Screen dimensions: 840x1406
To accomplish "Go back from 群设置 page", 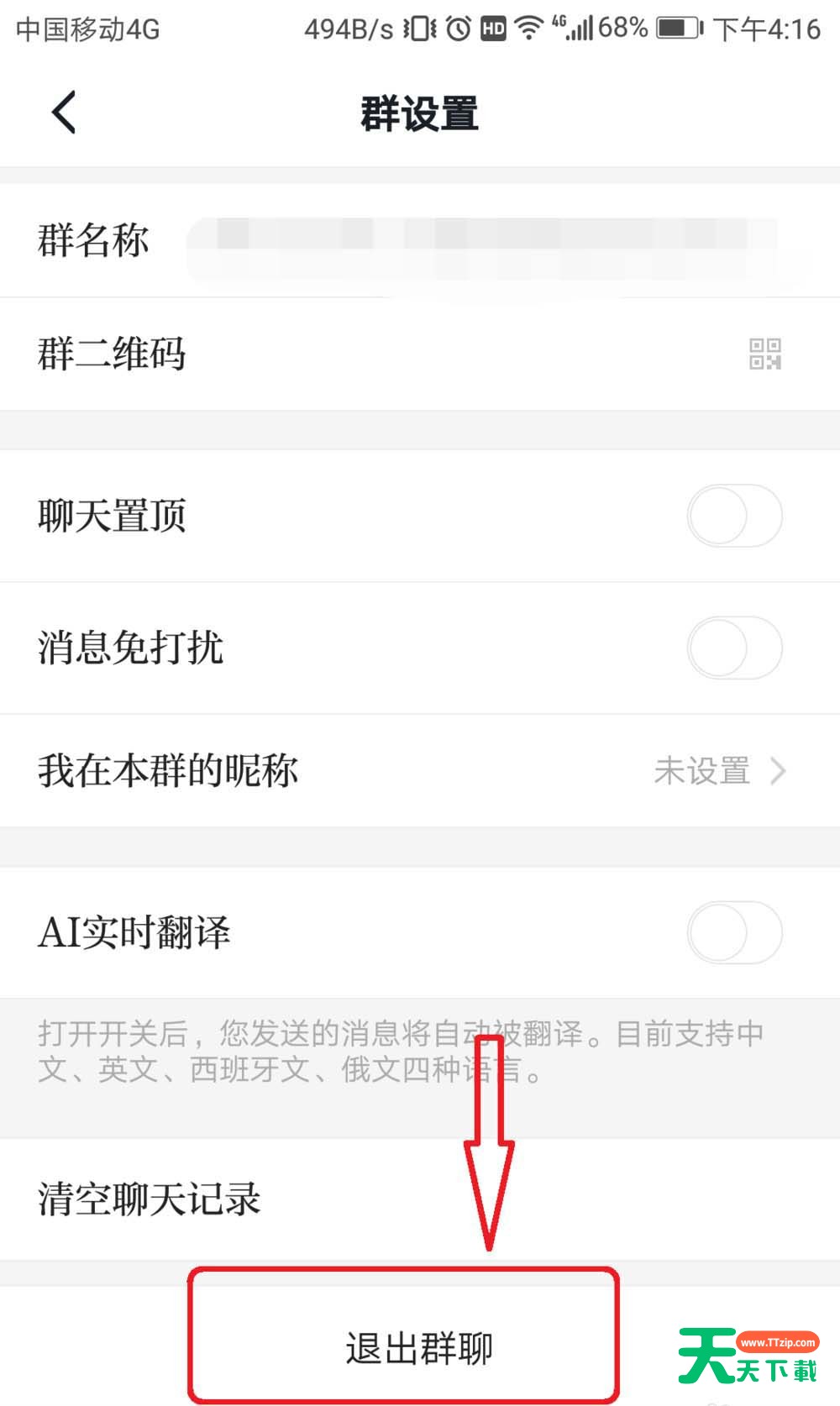I will click(64, 113).
